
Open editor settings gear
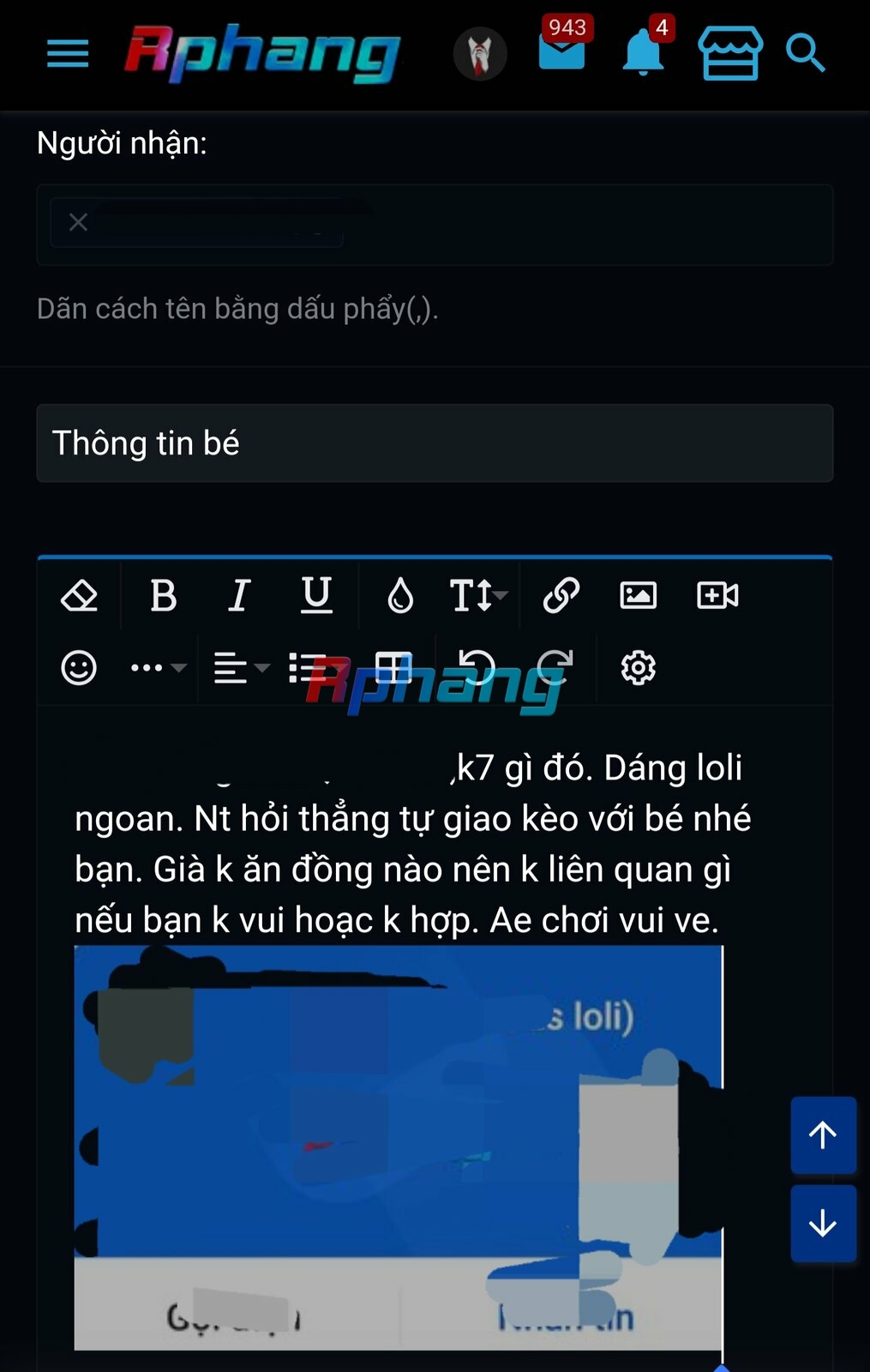click(639, 667)
